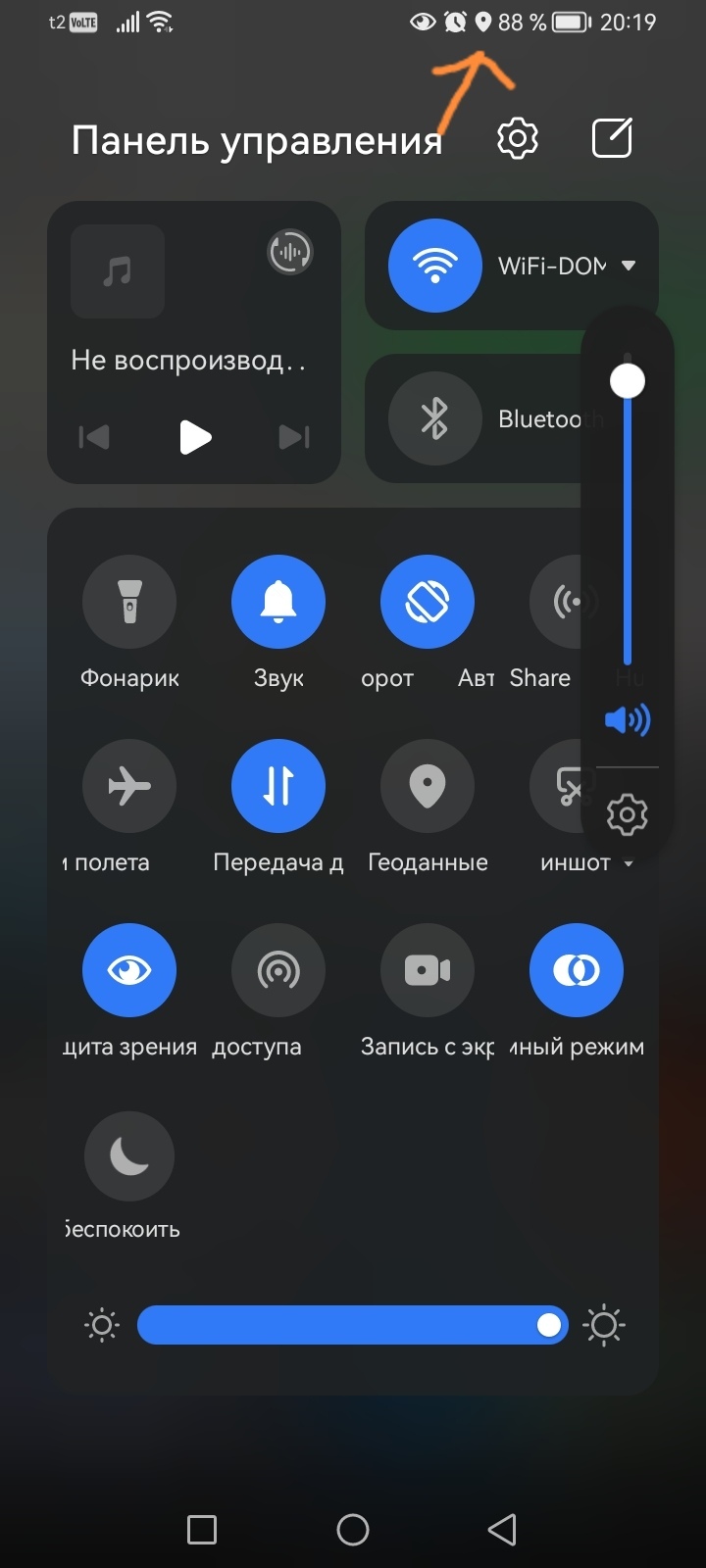
Task: Expand the WiFi network dropdown arrow
Action: (x=629, y=266)
